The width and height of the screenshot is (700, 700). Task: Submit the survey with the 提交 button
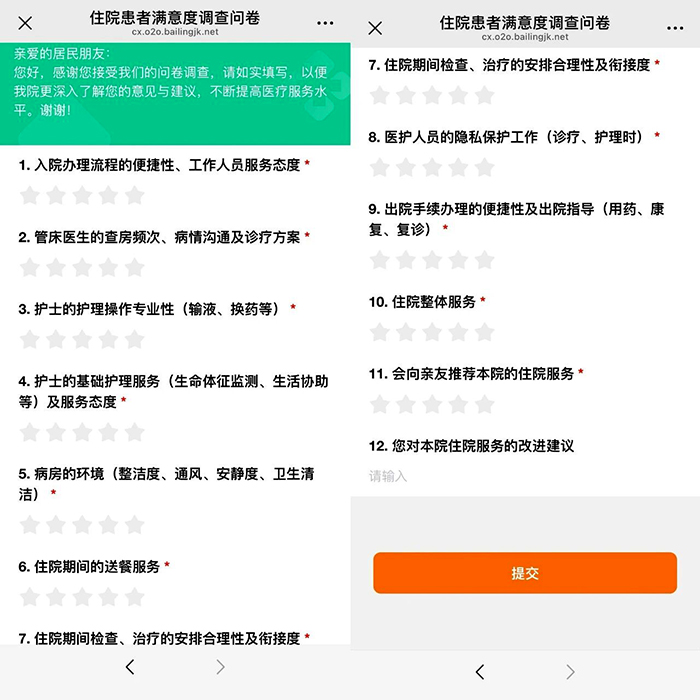pos(525,573)
